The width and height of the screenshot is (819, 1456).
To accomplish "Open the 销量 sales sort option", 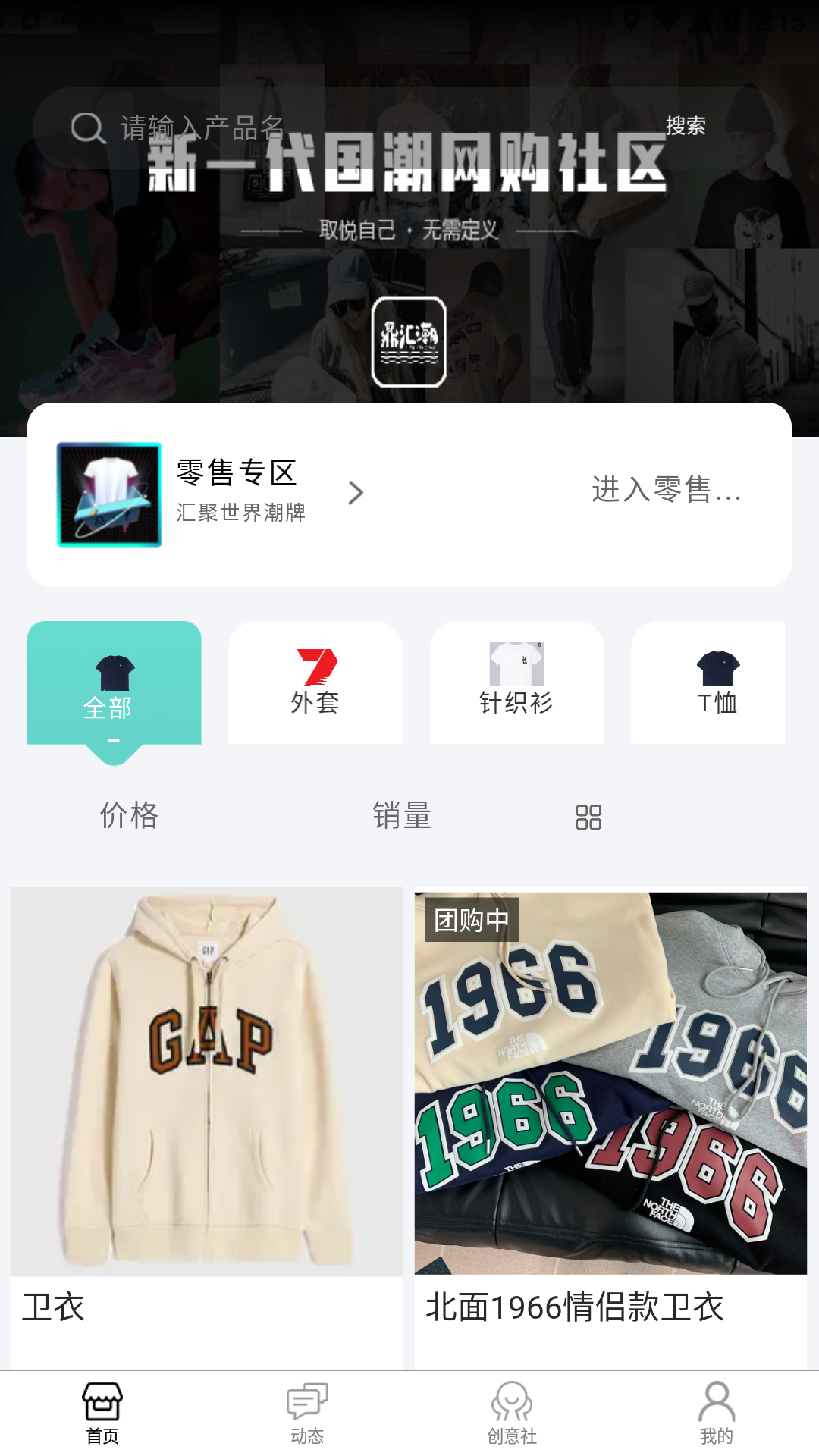I will (x=400, y=817).
